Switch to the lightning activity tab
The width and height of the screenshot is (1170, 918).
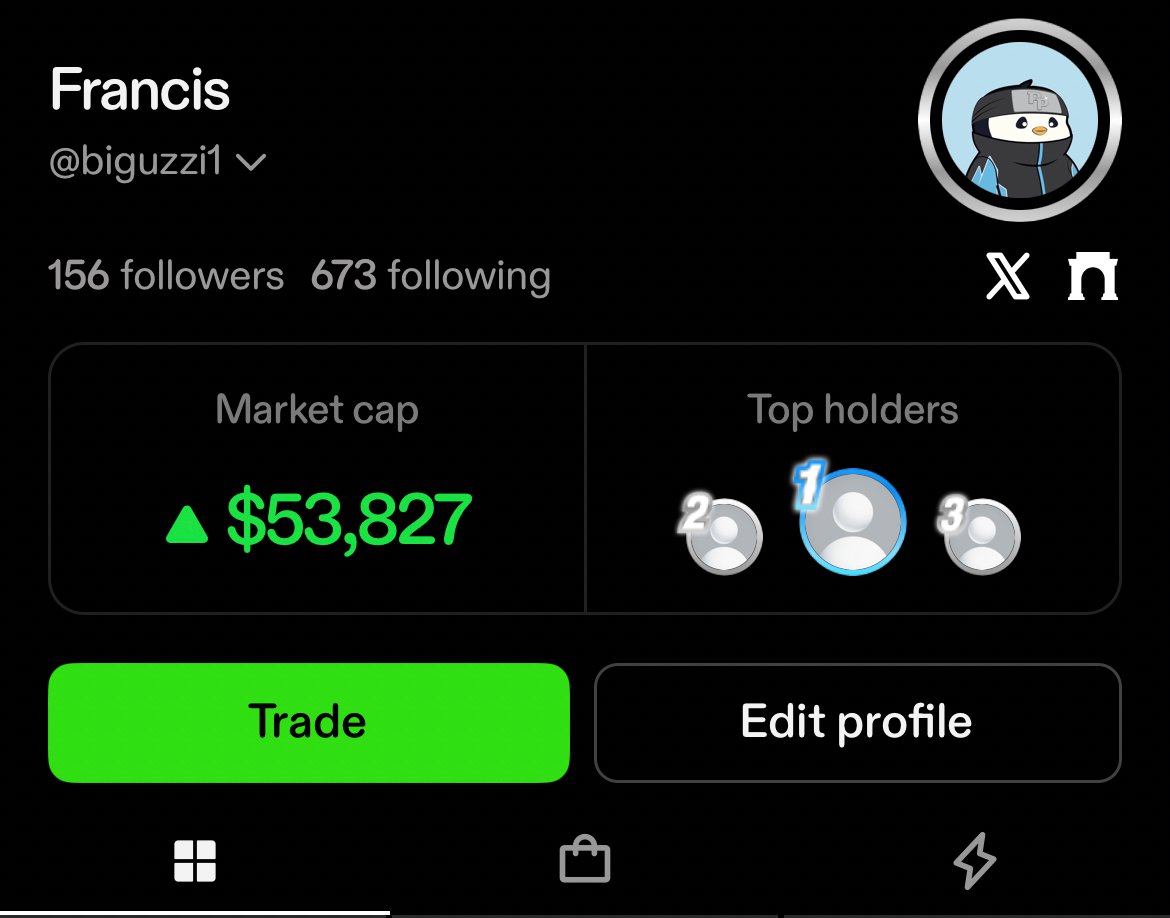(975, 861)
